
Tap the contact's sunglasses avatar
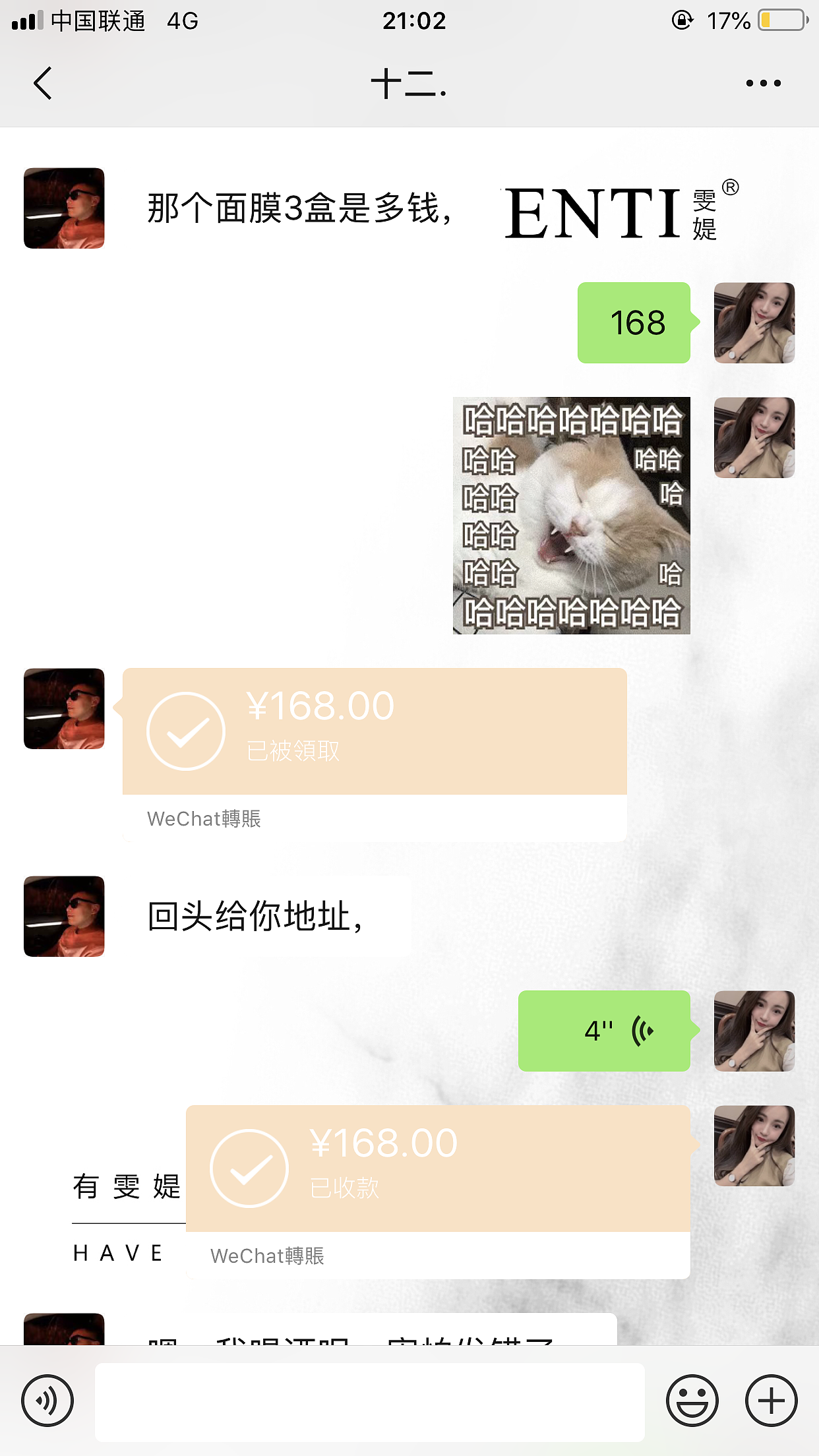63,208
